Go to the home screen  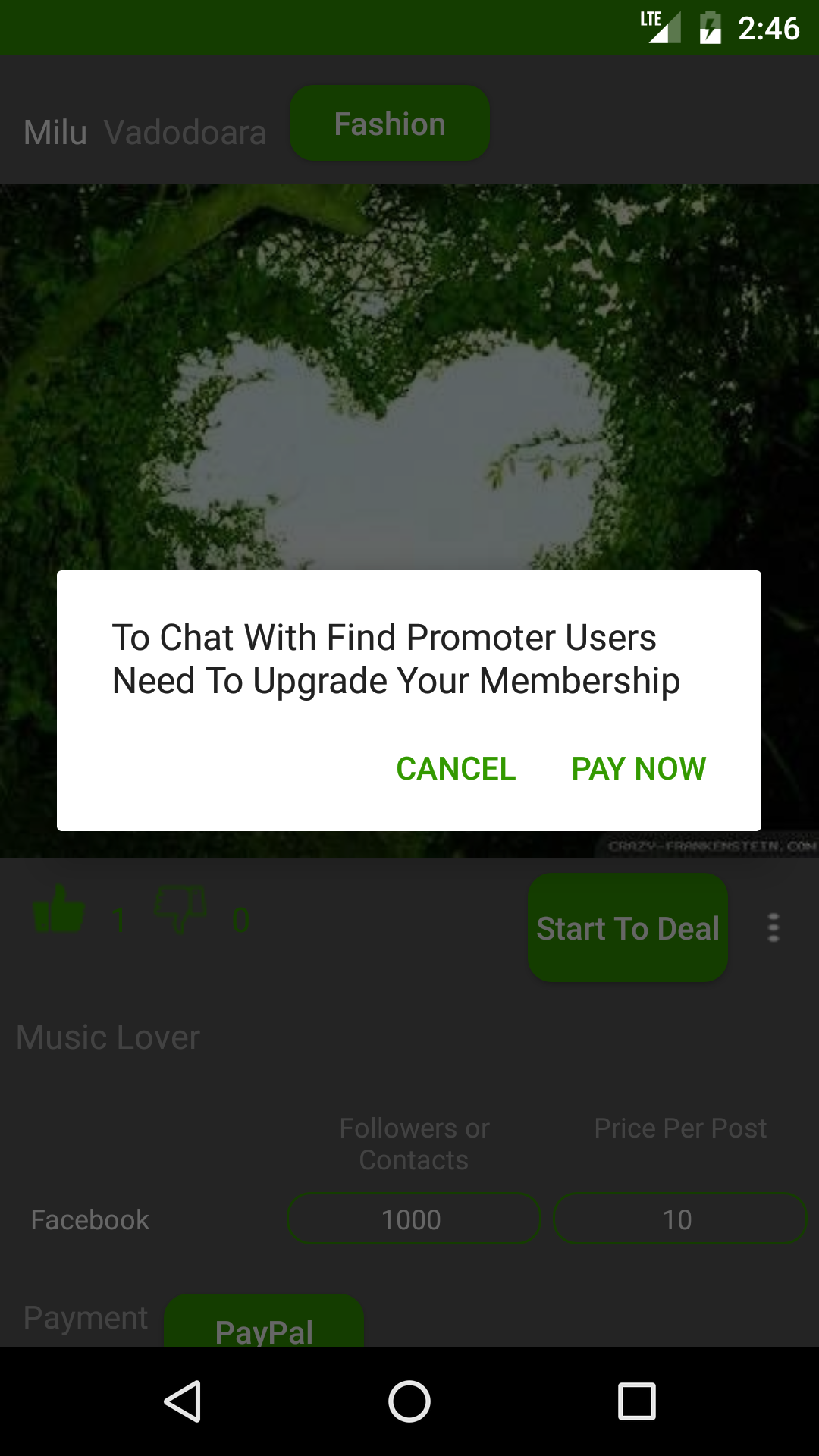[409, 1401]
